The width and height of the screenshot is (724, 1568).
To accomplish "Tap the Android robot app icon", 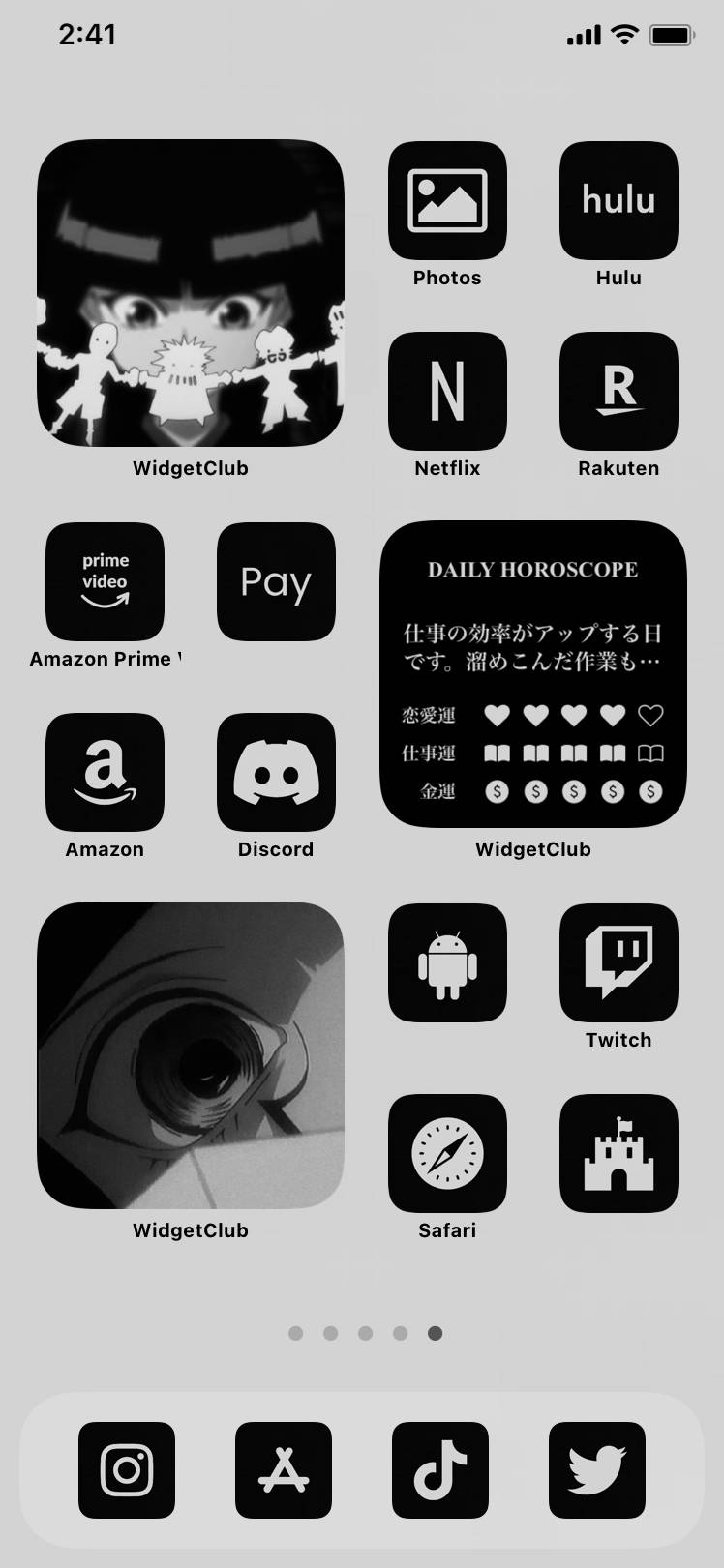I will pyautogui.click(x=447, y=962).
